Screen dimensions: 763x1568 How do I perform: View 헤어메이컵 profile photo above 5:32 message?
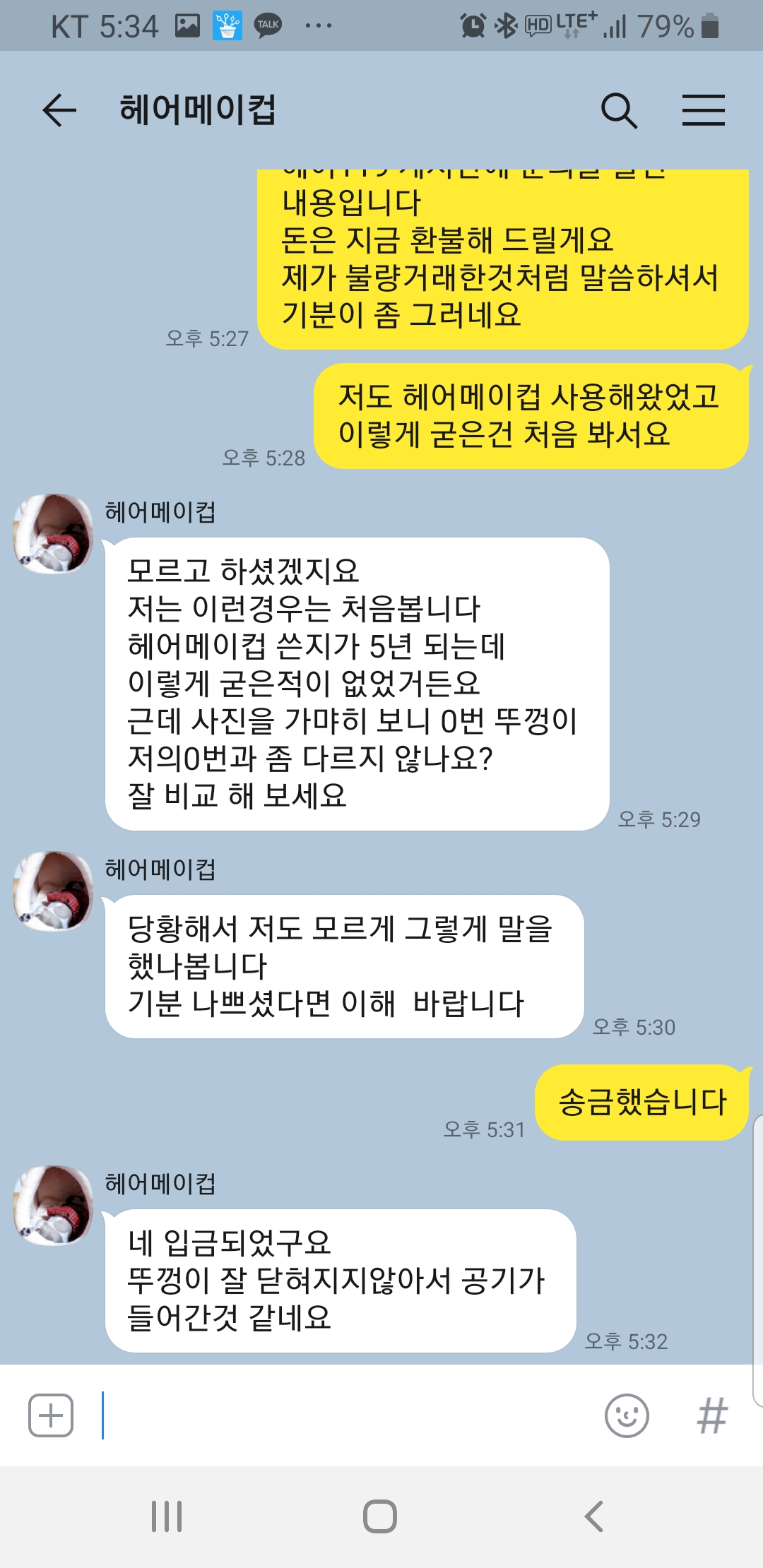[x=54, y=1205]
